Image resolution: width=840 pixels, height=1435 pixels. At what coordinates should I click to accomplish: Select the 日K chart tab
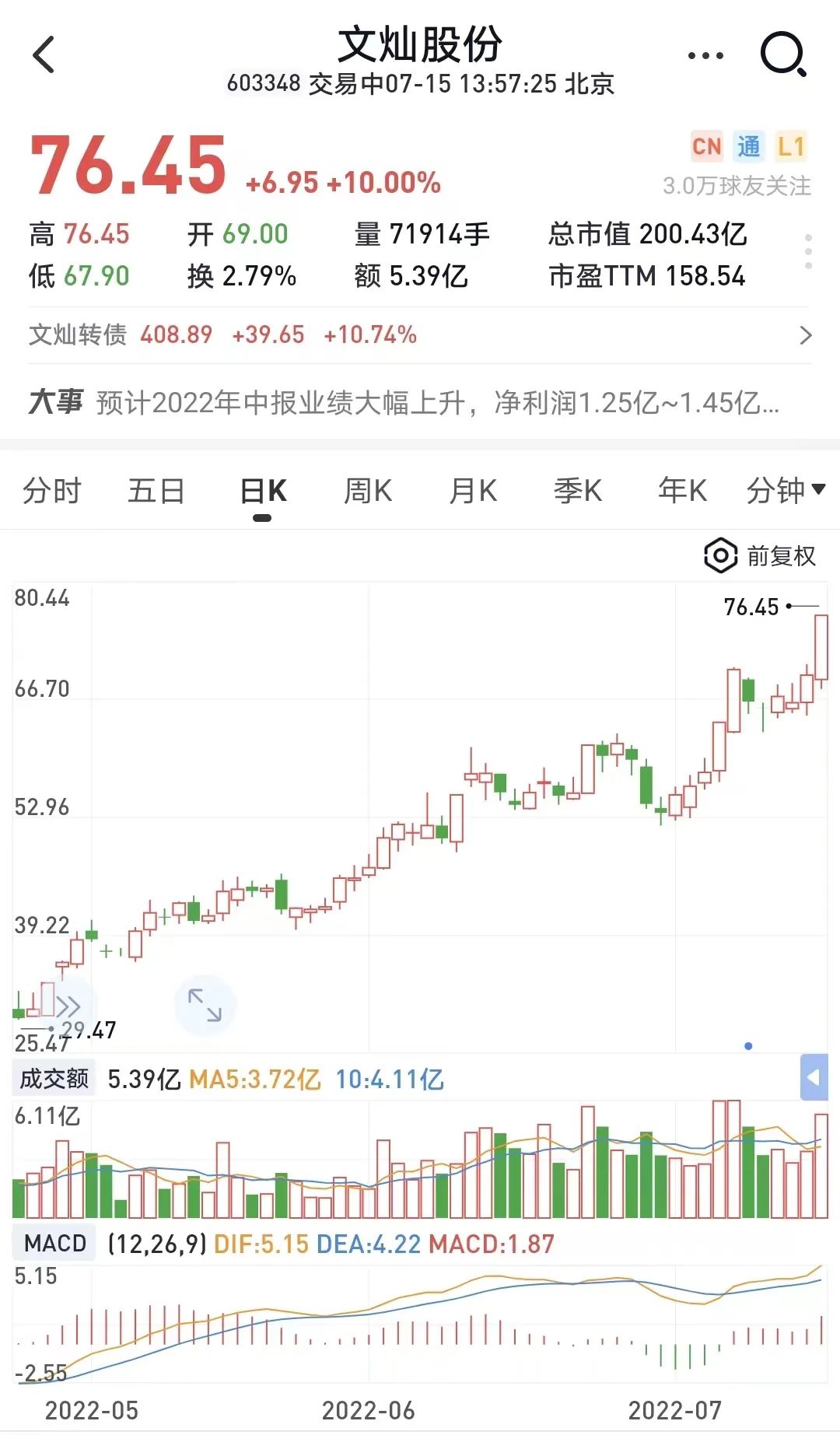[x=263, y=491]
